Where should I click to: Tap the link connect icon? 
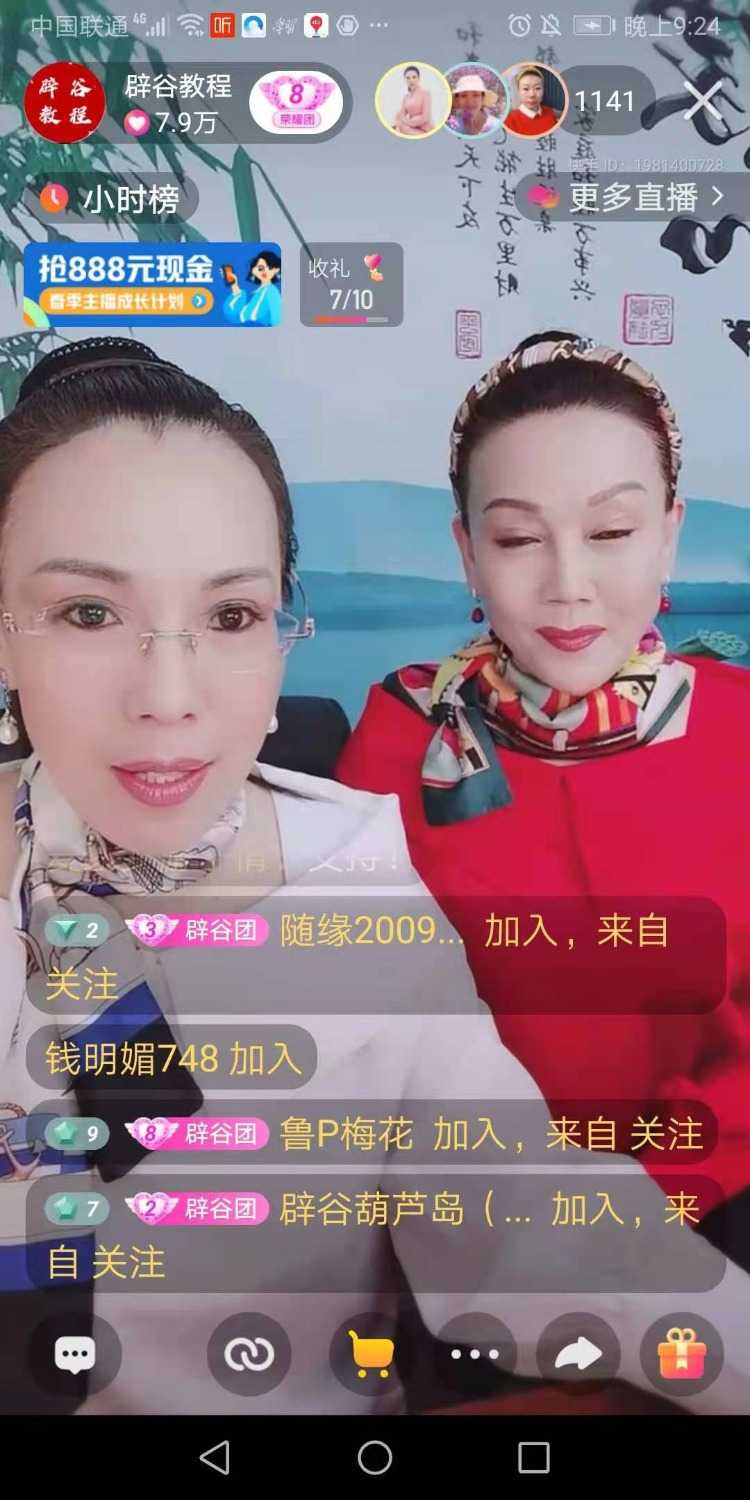tap(249, 1355)
